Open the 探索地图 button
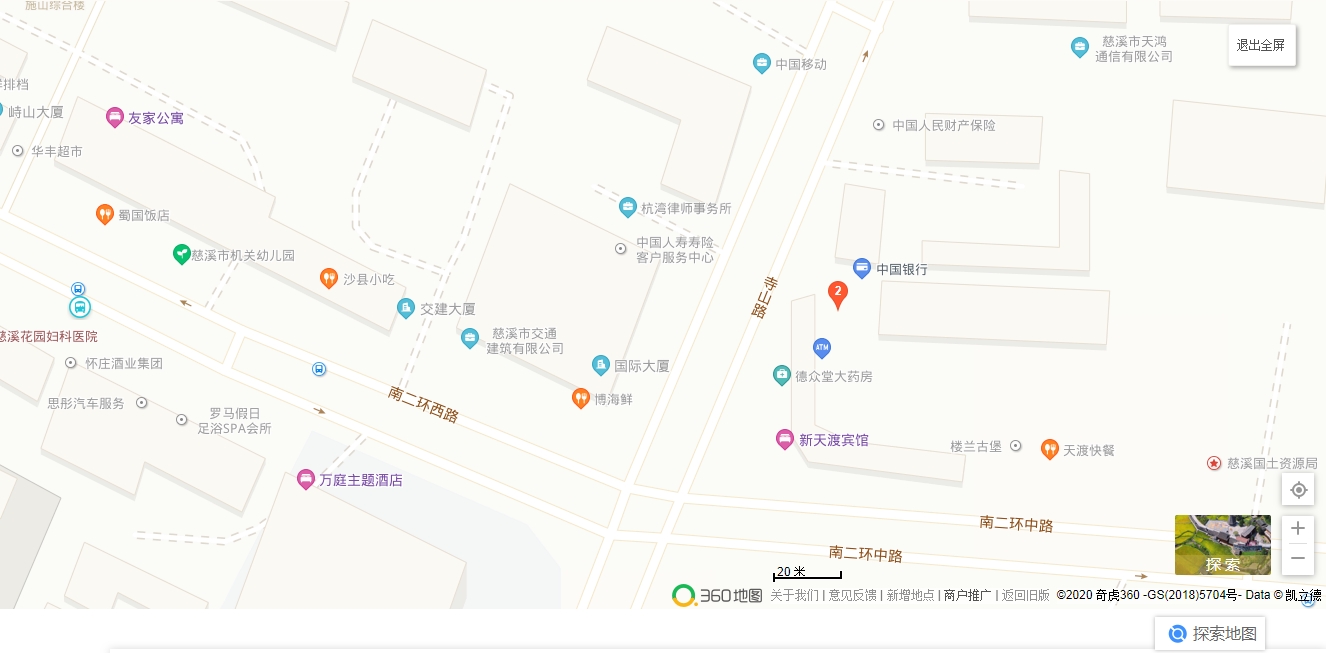 1211,633
